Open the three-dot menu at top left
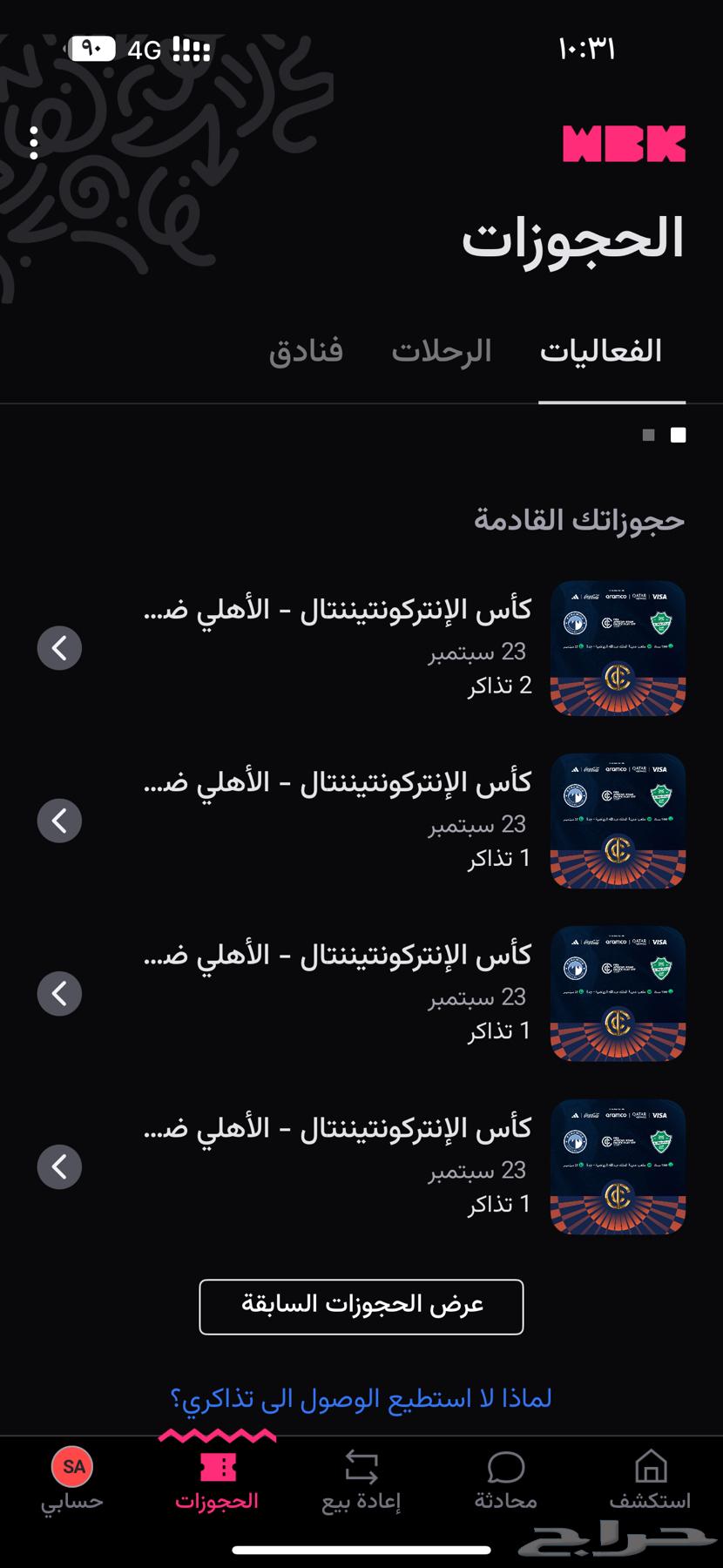Screen dimensions: 723x1568 (33, 142)
